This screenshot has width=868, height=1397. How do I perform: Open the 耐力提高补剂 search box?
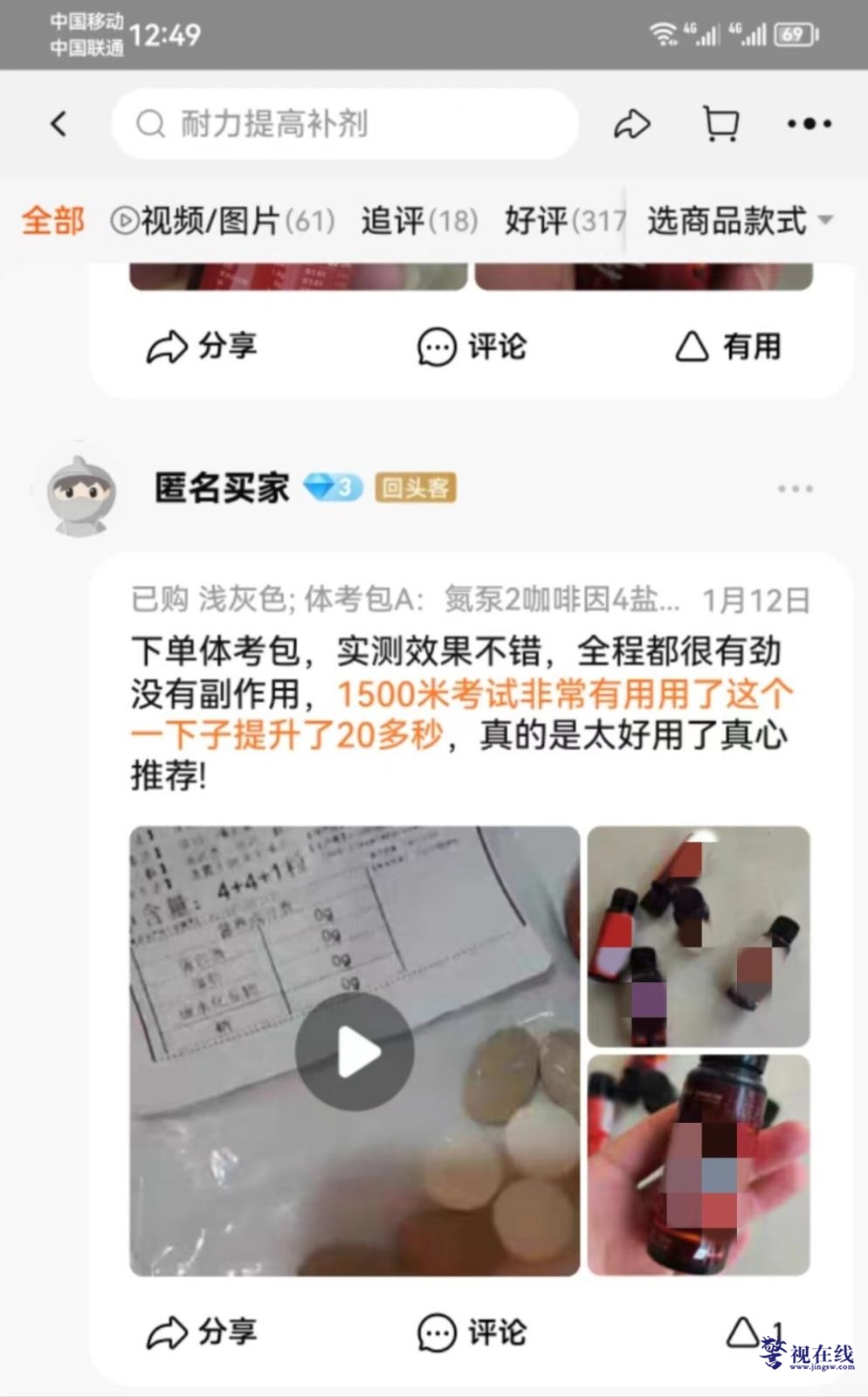pos(345,124)
